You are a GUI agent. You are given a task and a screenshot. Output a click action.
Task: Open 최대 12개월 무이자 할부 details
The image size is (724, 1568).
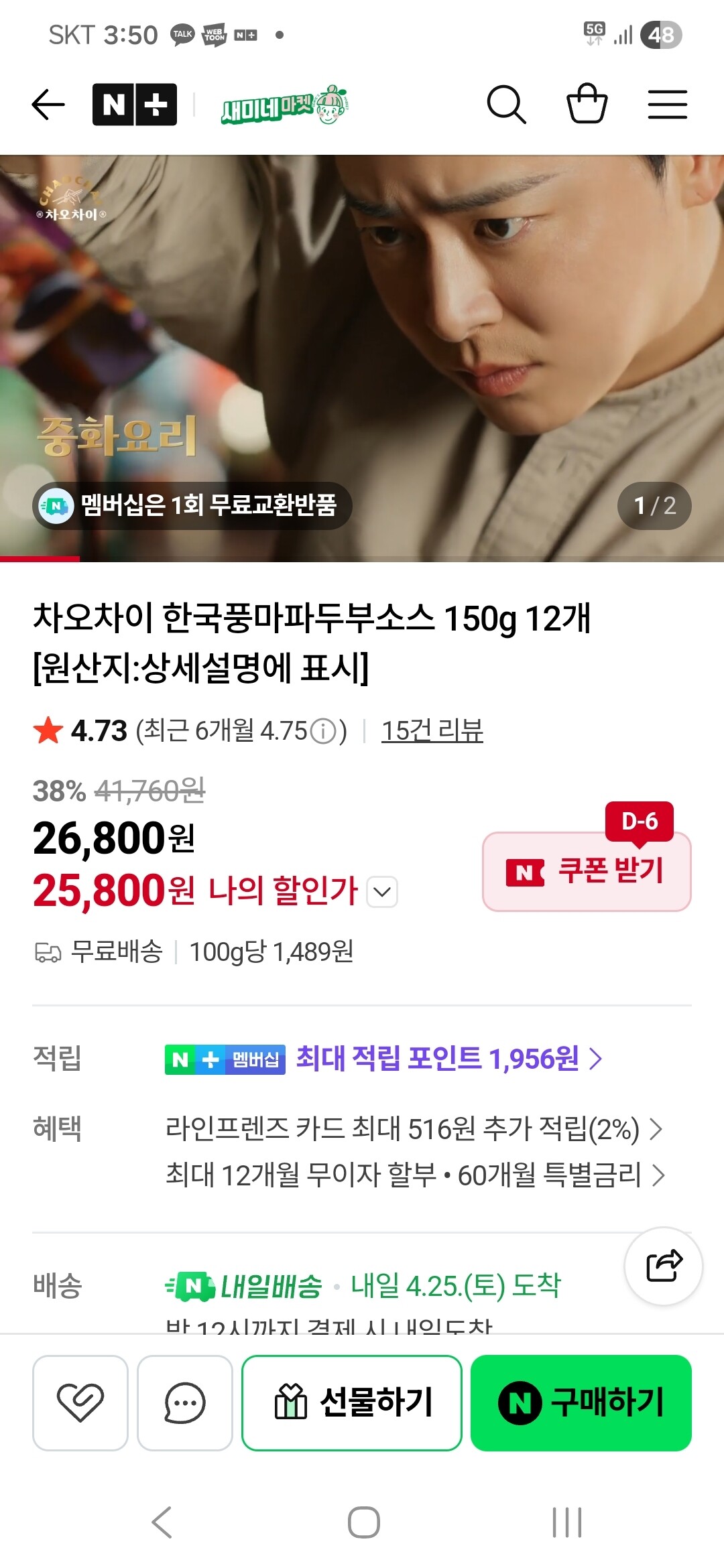[x=415, y=1175]
